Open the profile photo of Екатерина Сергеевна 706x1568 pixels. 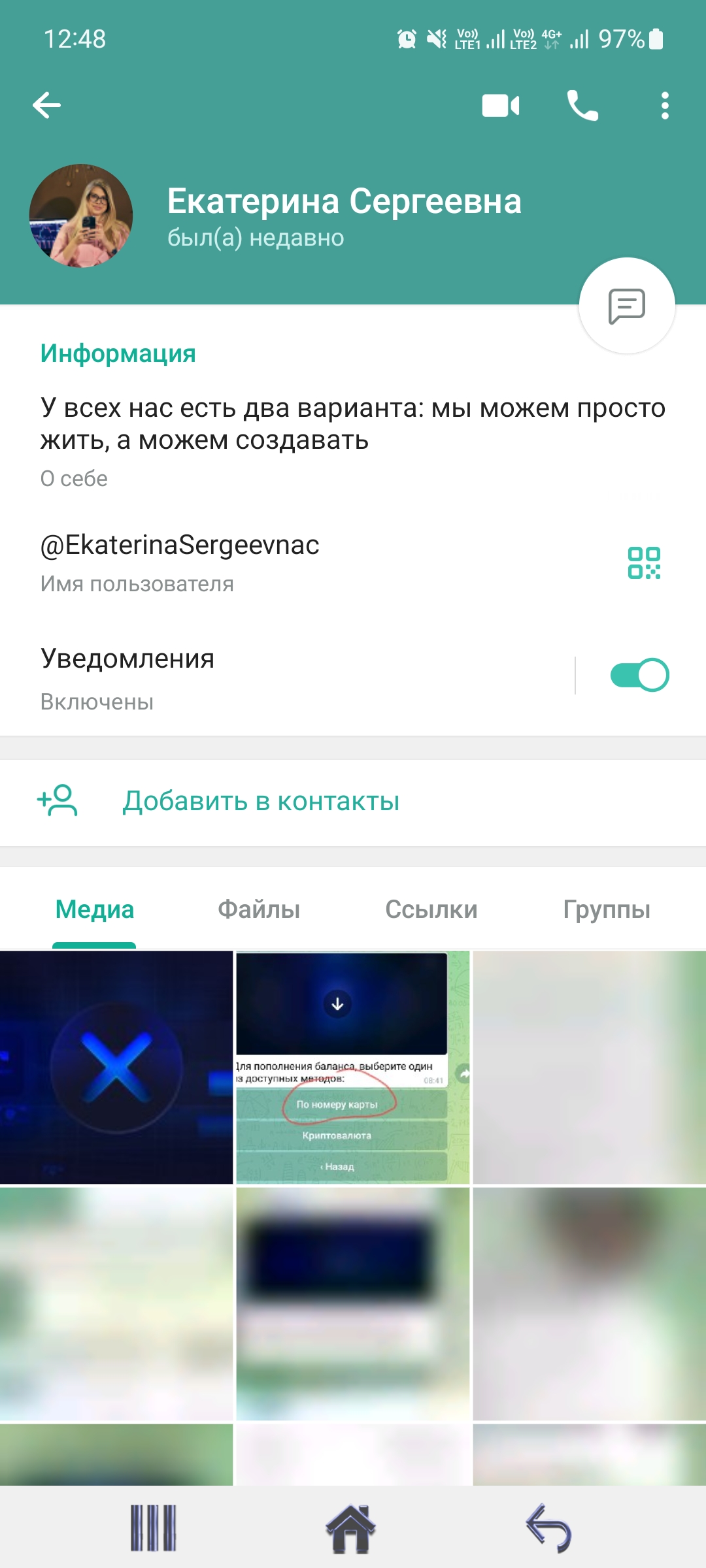(81, 216)
